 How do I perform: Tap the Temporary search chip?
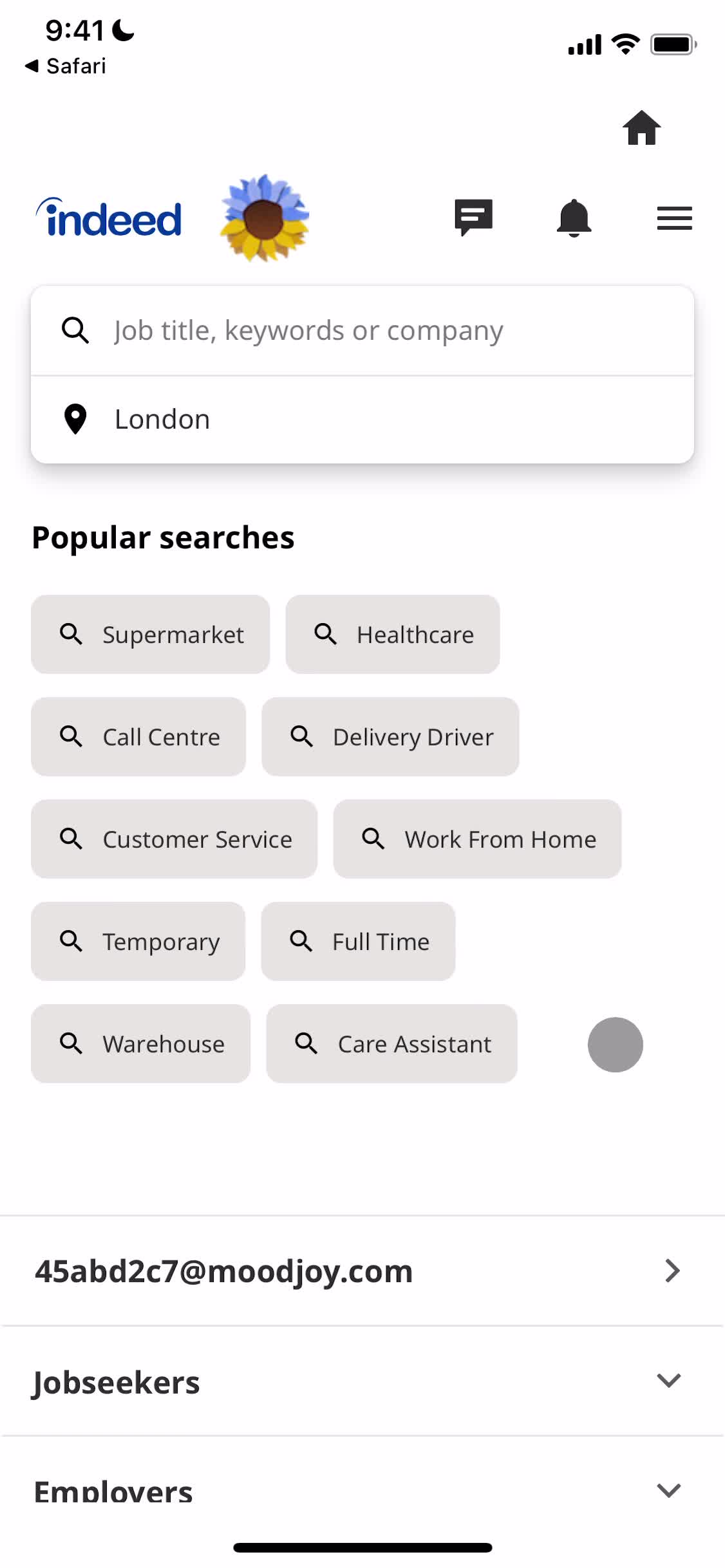[x=138, y=942]
